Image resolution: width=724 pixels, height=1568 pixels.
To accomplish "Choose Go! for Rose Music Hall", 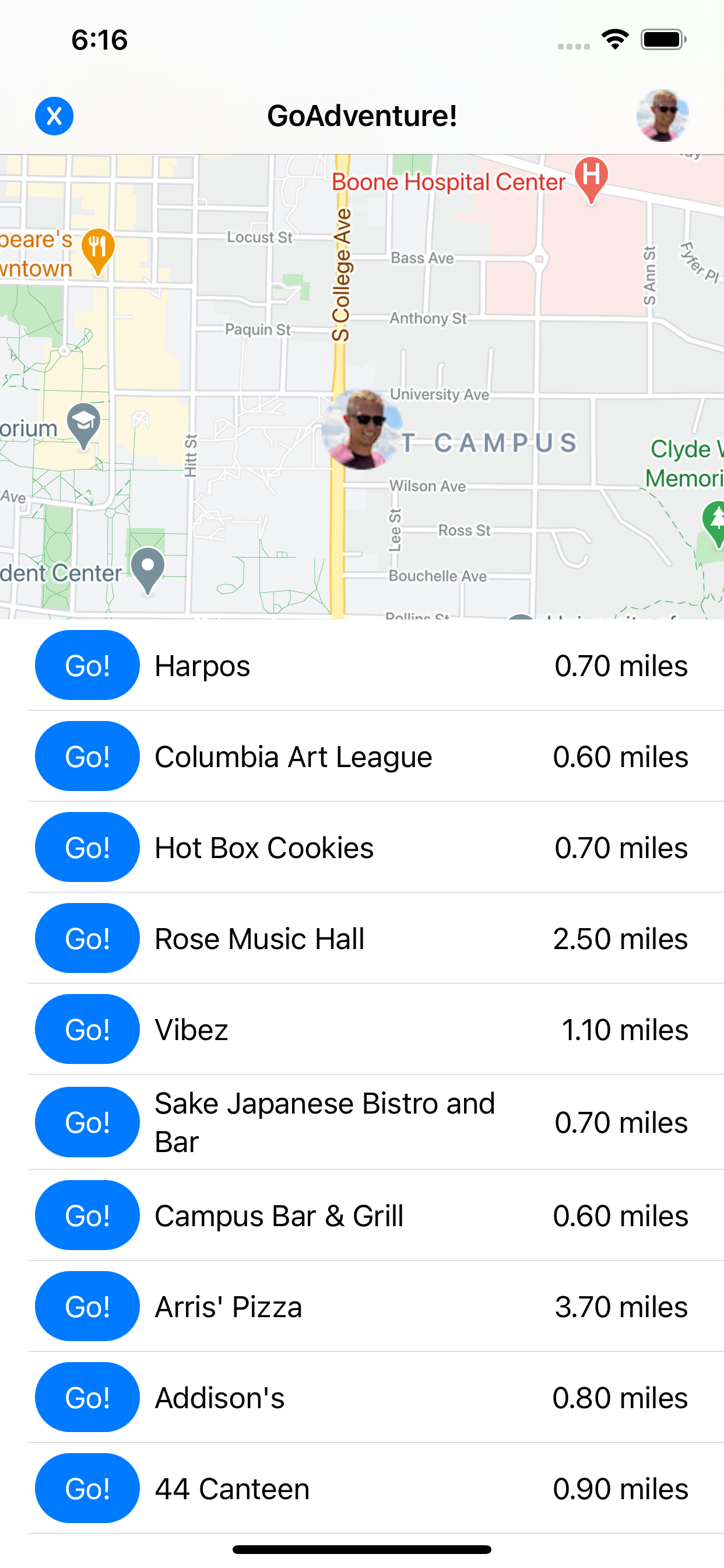I will click(x=87, y=938).
